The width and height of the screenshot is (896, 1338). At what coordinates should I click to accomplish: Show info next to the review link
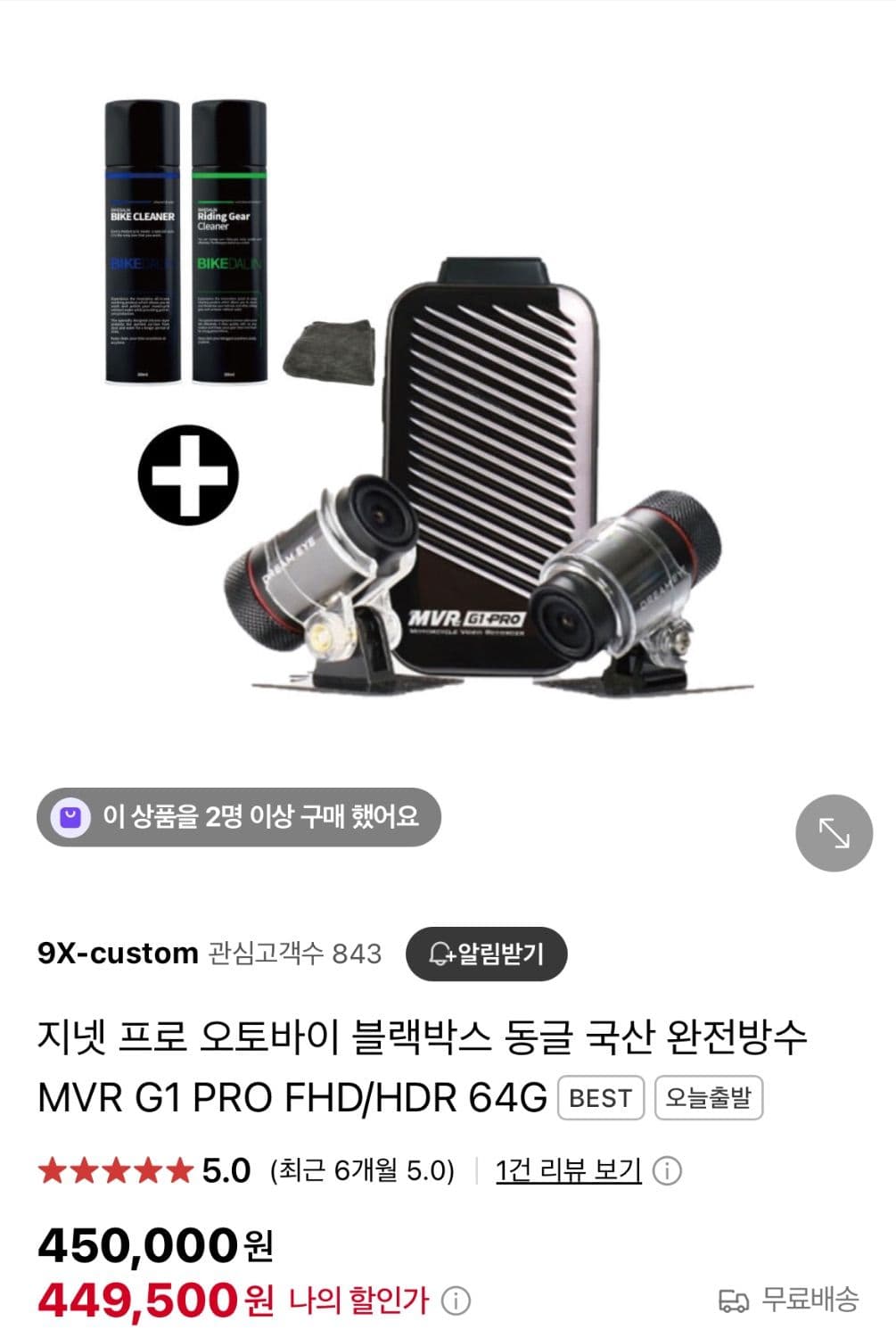[x=667, y=1170]
